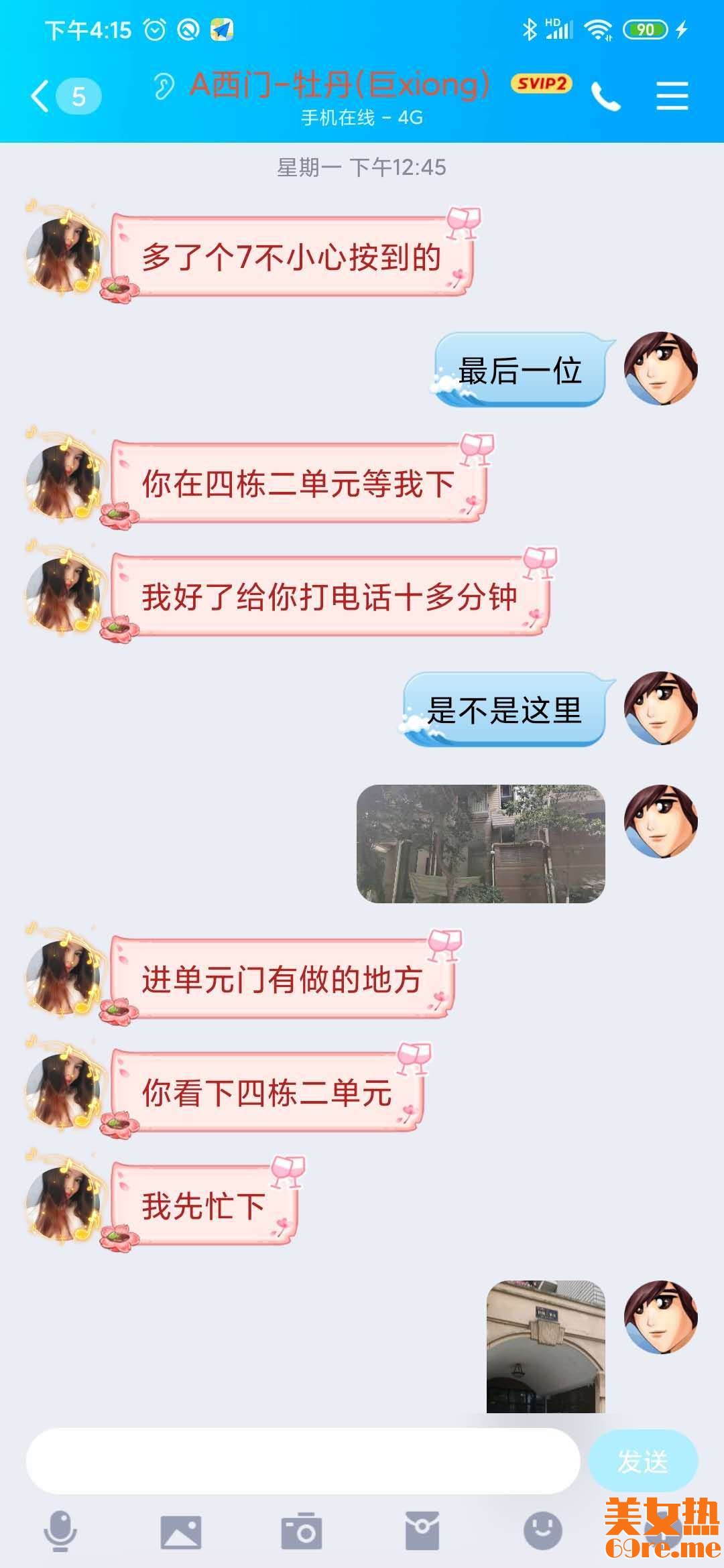Image resolution: width=724 pixels, height=1568 pixels.
Task: Open the photo gallery picker
Action: pyautogui.click(x=181, y=1532)
